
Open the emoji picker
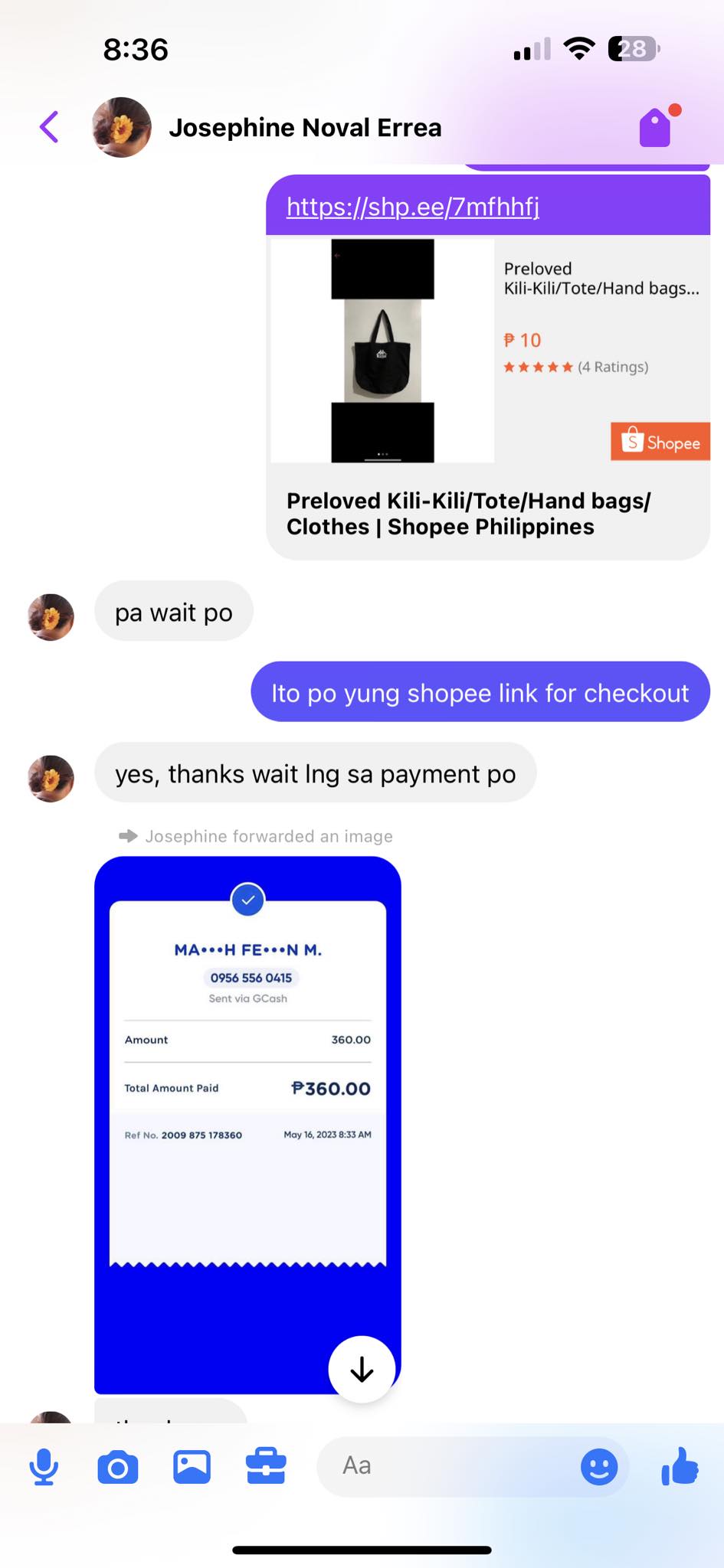pyautogui.click(x=599, y=1467)
